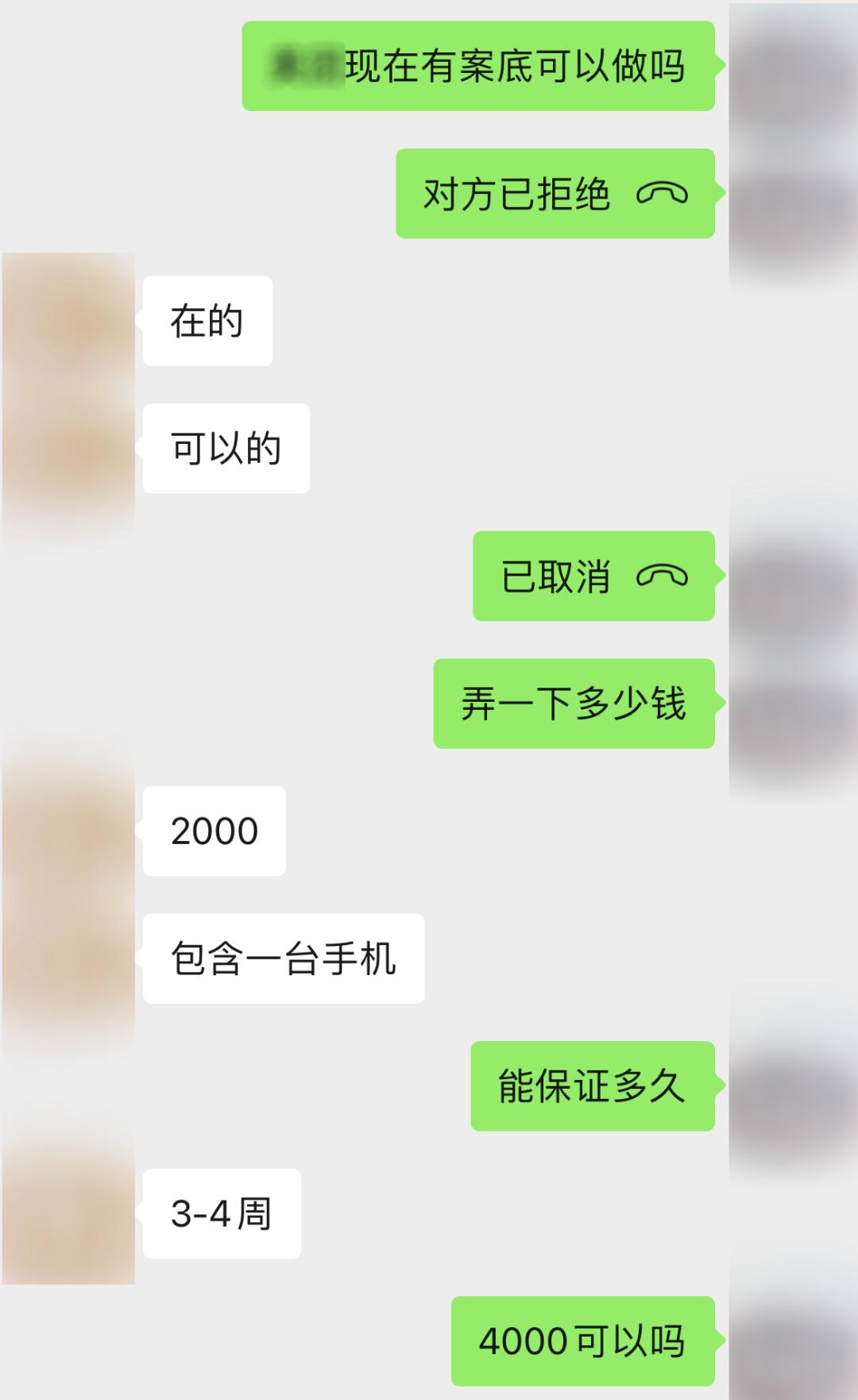The image size is (858, 1400).
Task: Open the sender avatar beside 能保证多久
Action: [793, 1086]
